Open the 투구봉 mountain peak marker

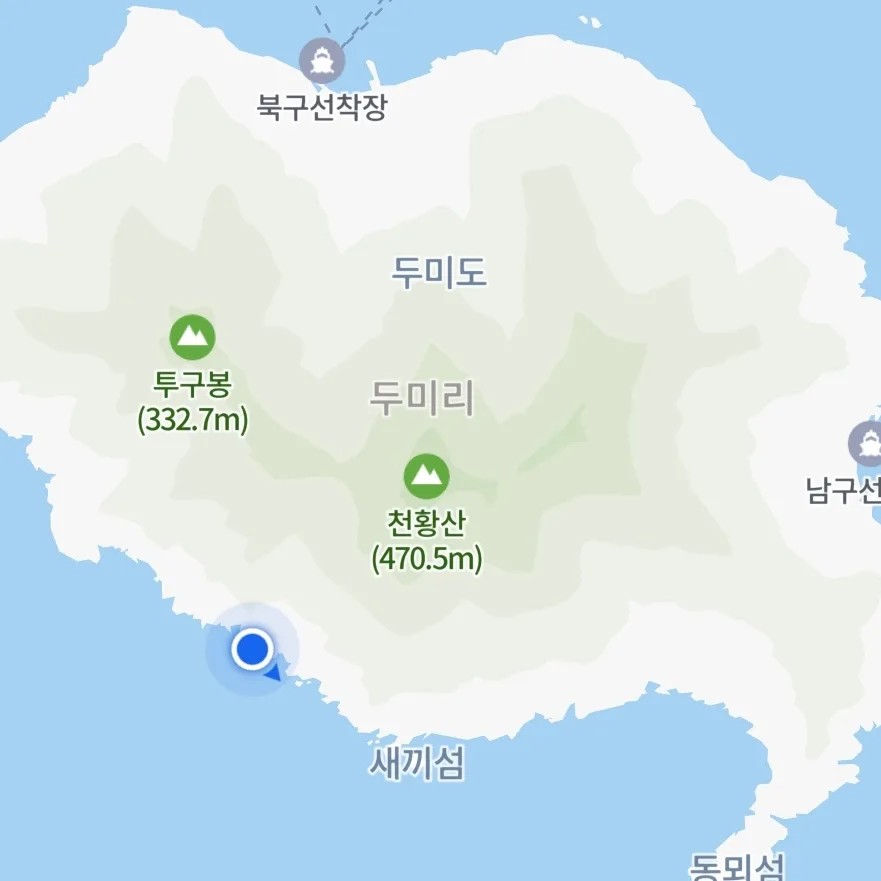click(x=192, y=337)
